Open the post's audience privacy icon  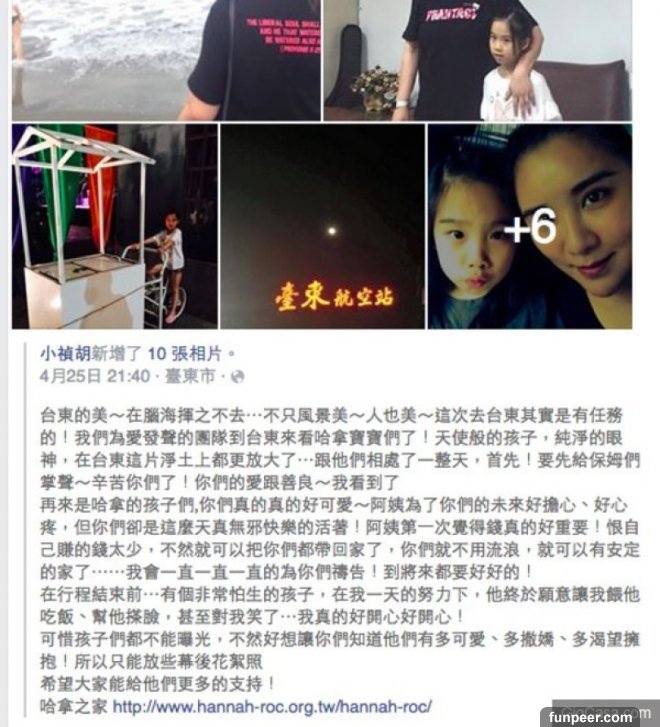pyautogui.click(x=237, y=377)
